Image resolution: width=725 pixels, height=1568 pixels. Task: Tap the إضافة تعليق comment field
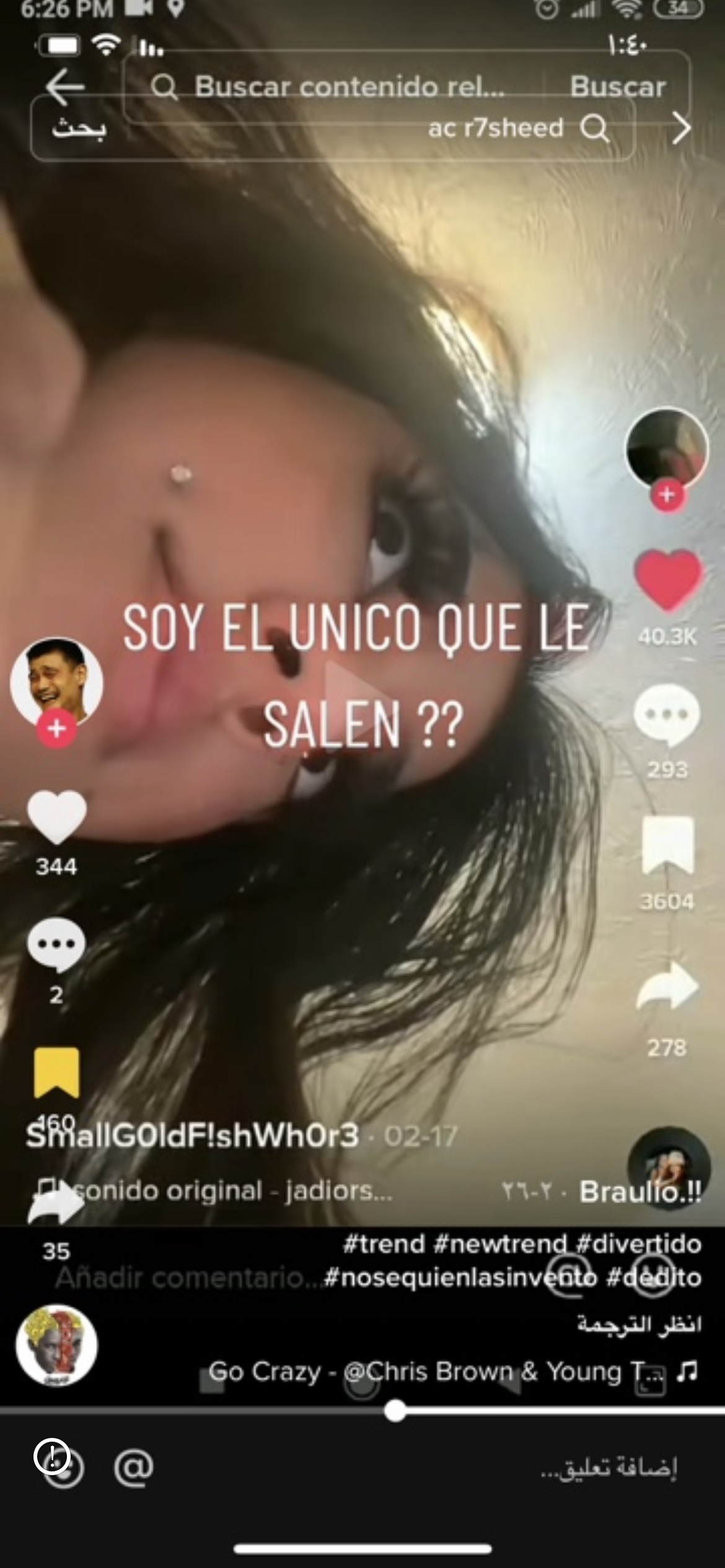click(x=607, y=1467)
